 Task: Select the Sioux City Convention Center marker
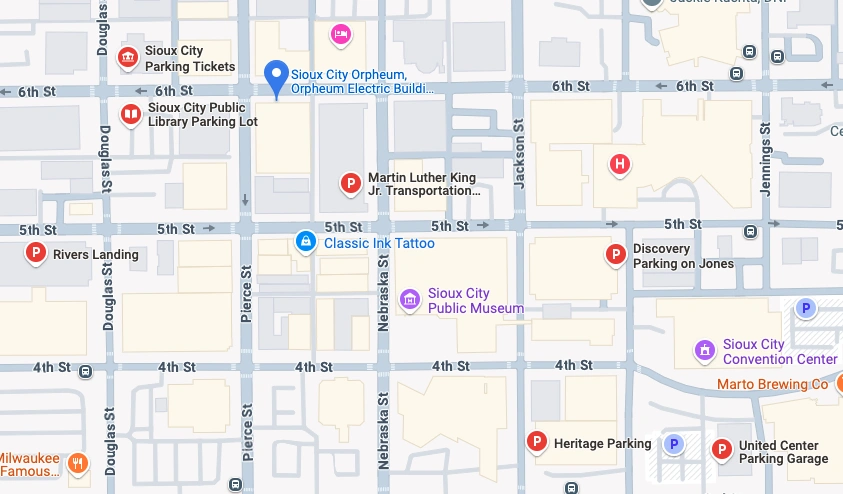705,351
